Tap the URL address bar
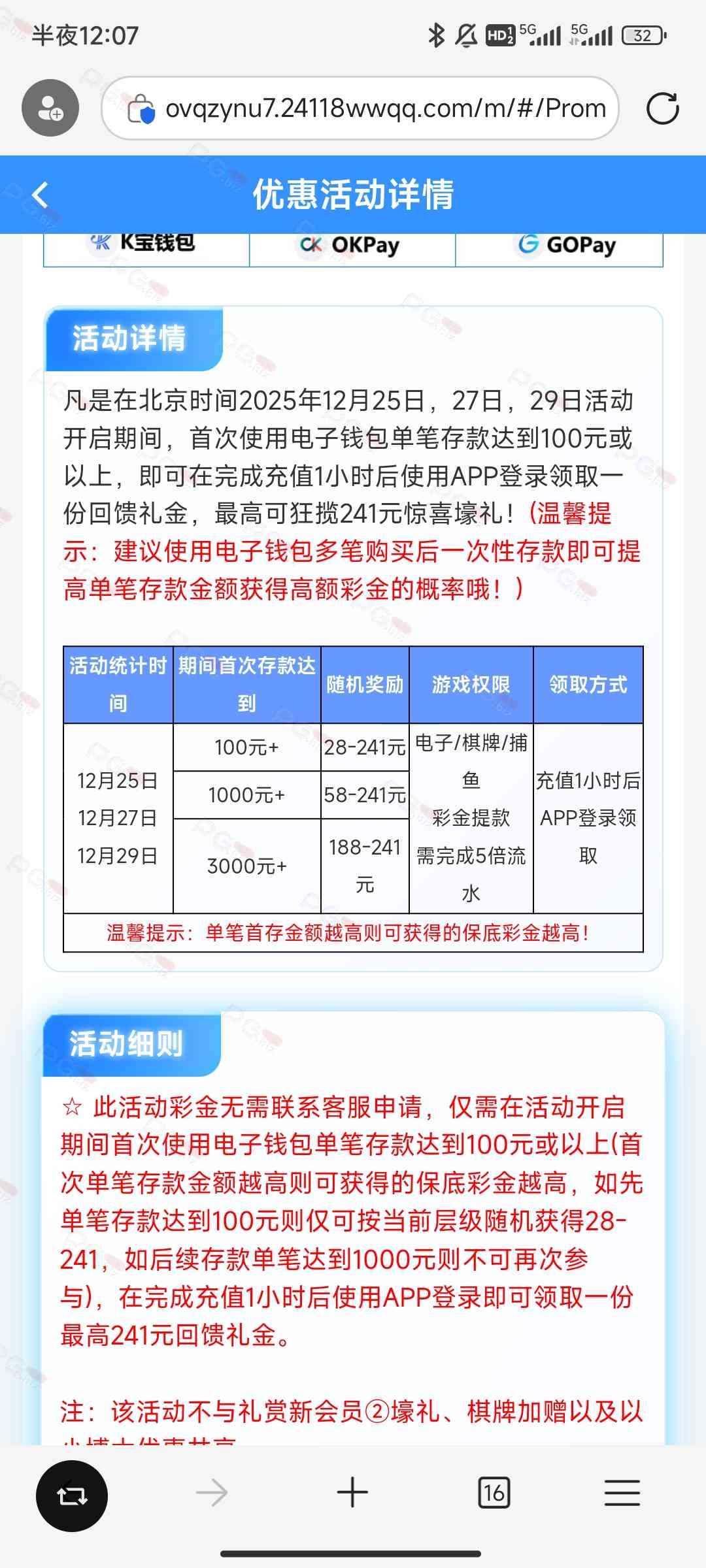 (360, 108)
